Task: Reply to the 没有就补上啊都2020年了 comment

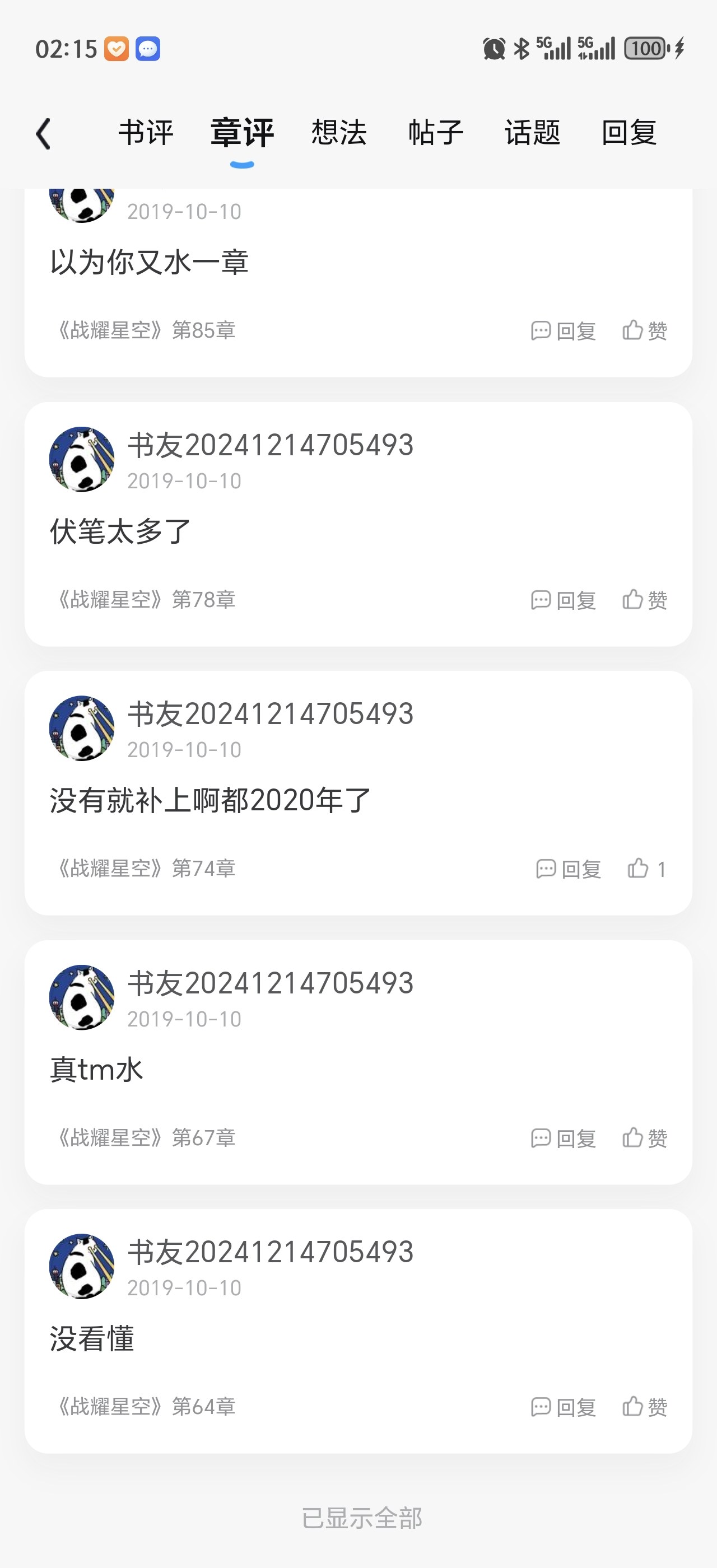Action: pyautogui.click(x=569, y=869)
